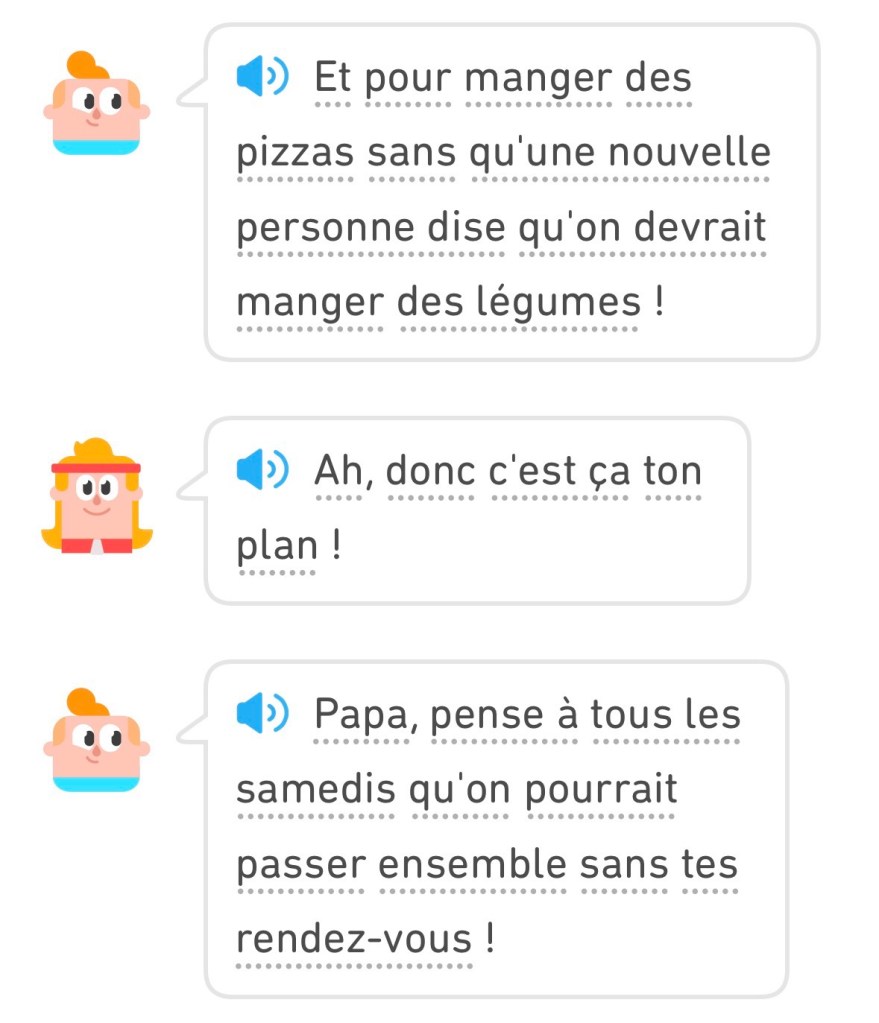
Task: Tap the blue speaker icon next to "Et pour manger"
Action: pyautogui.click(x=260, y=75)
